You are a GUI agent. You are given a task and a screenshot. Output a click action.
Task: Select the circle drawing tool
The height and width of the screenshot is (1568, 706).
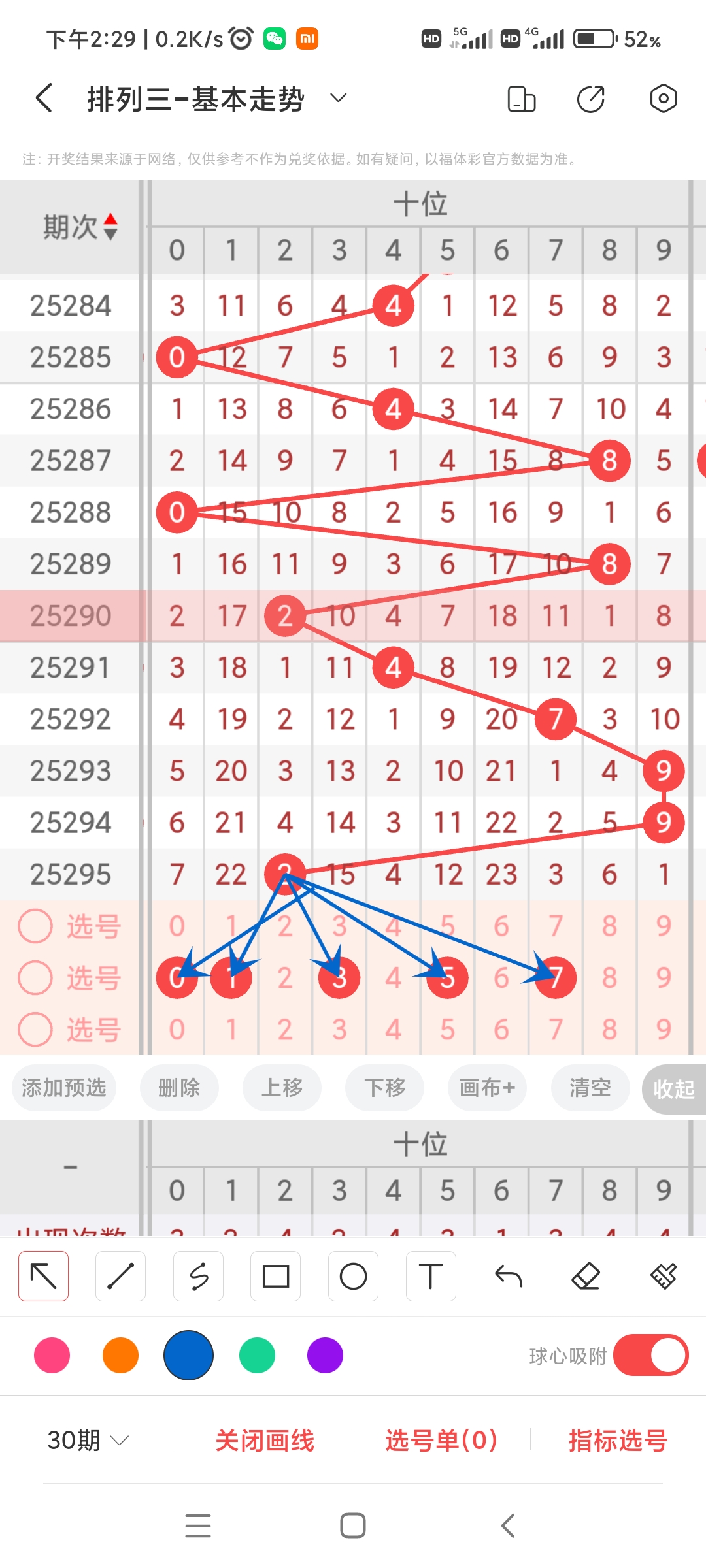353,1275
